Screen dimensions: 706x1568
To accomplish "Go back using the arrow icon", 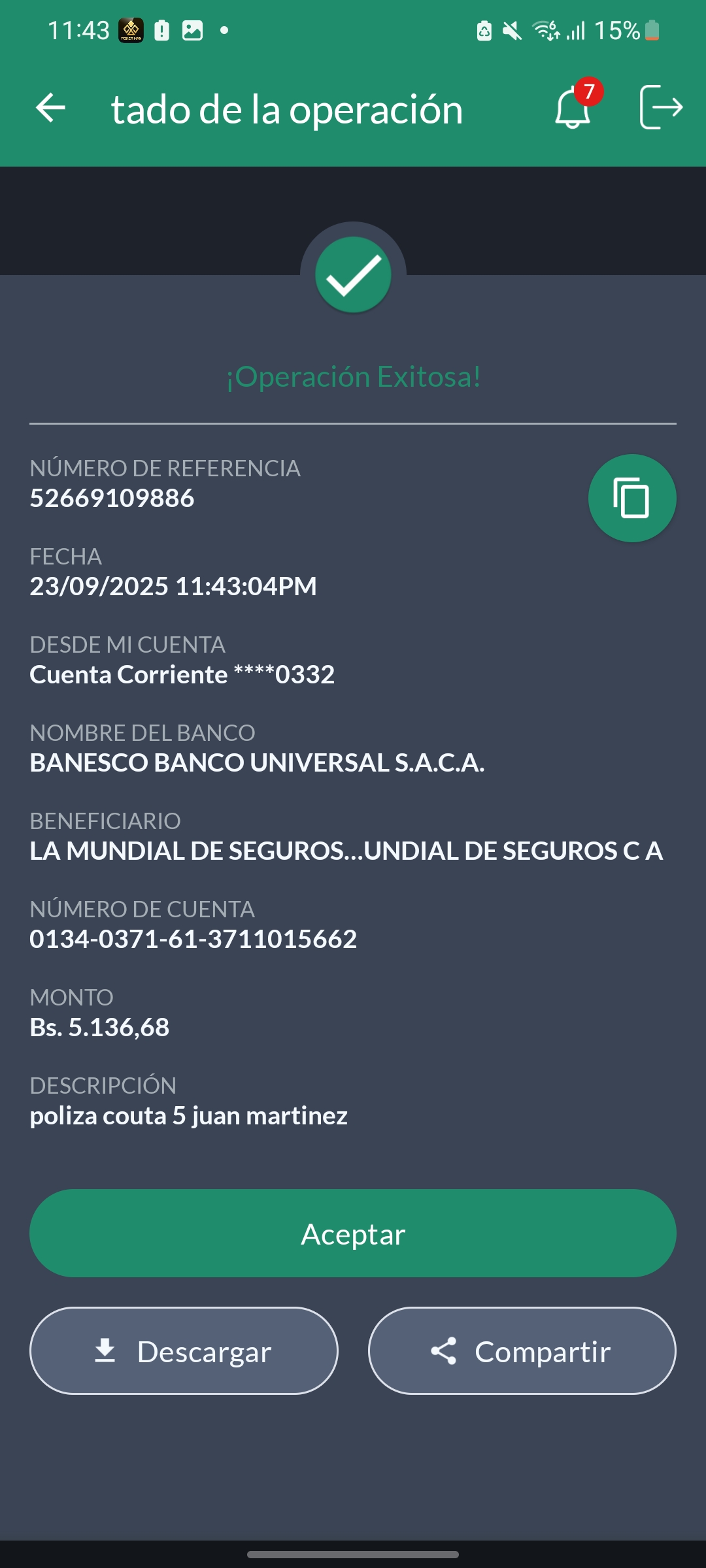I will pos(50,108).
